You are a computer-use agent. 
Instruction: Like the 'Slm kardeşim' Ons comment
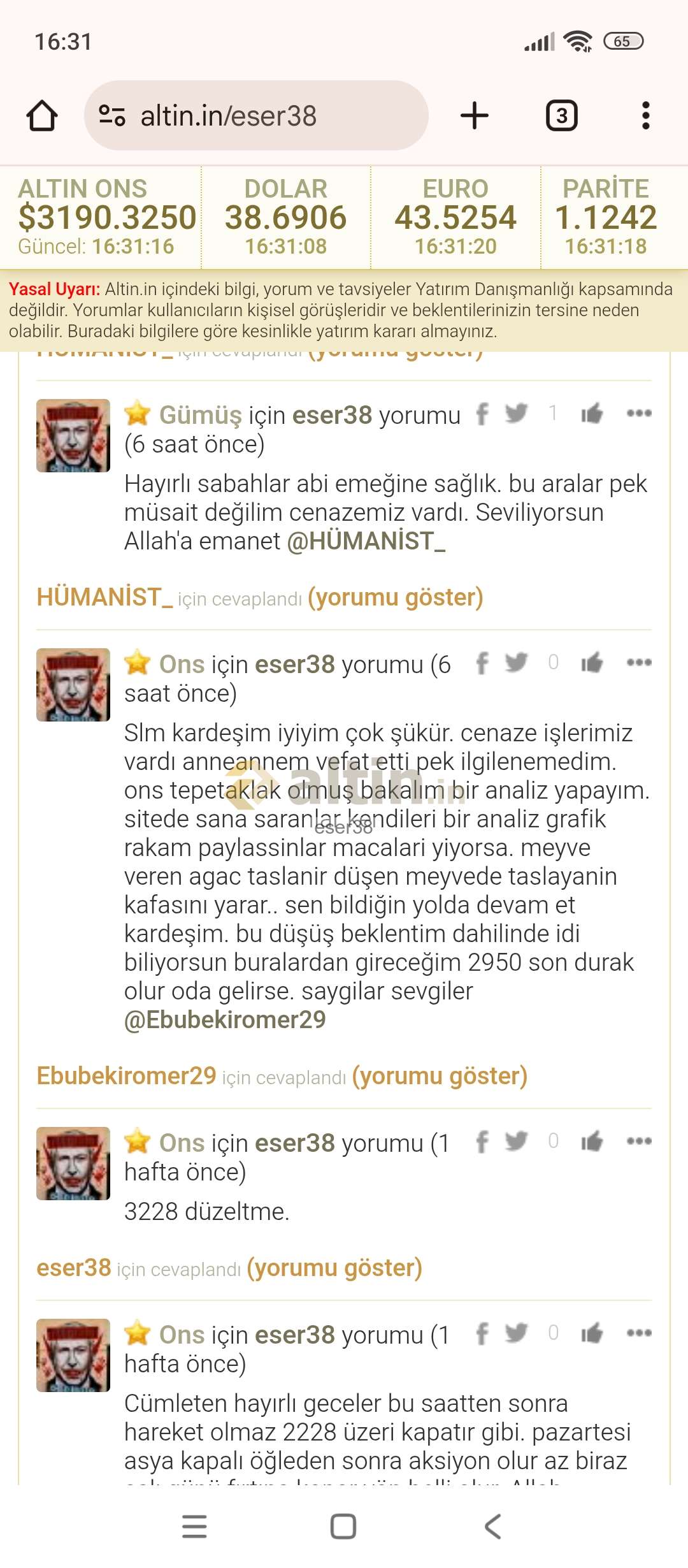[592, 663]
